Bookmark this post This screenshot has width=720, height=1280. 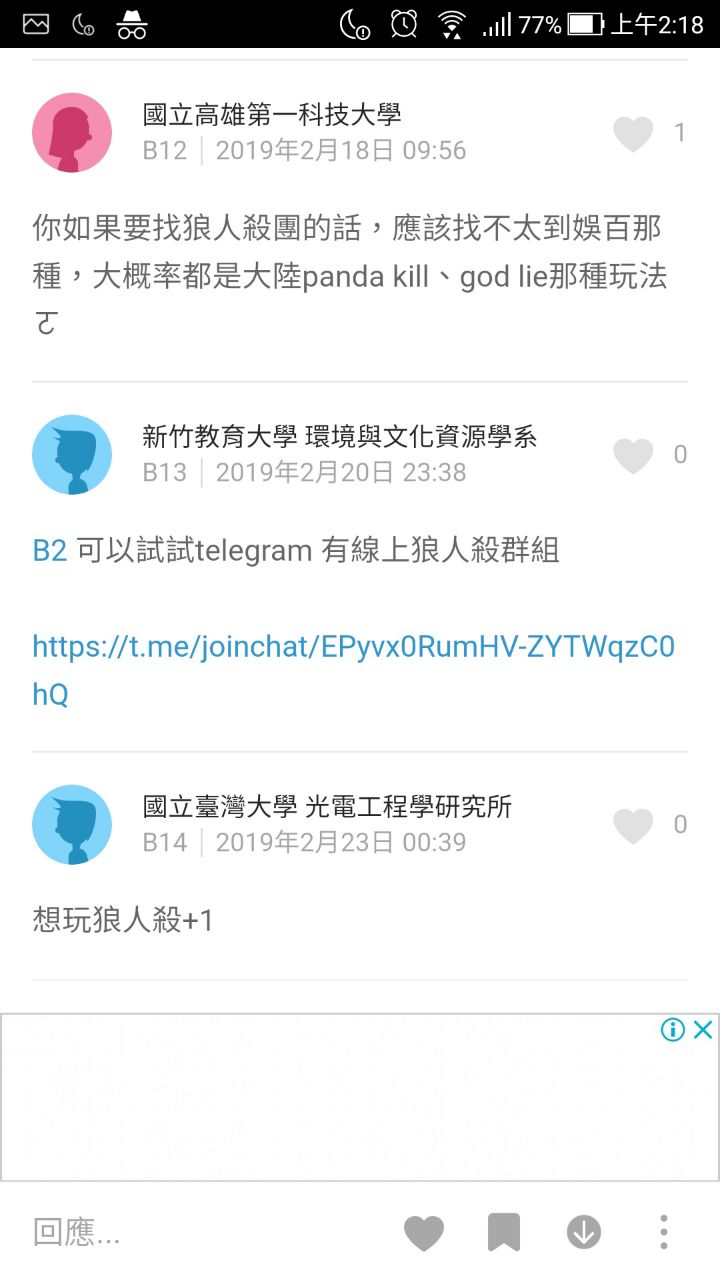point(503,1233)
